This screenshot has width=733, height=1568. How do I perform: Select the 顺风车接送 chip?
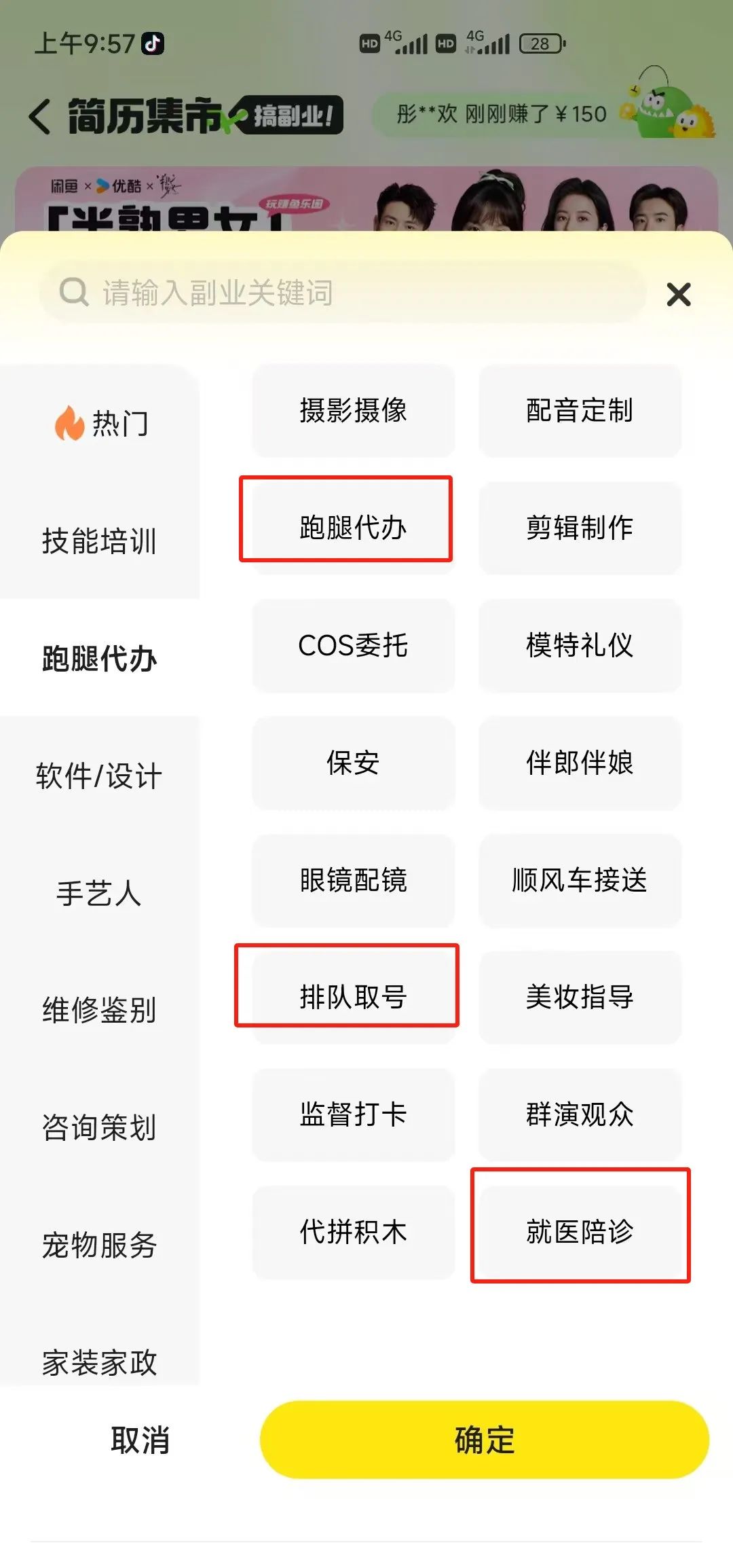pyautogui.click(x=580, y=880)
